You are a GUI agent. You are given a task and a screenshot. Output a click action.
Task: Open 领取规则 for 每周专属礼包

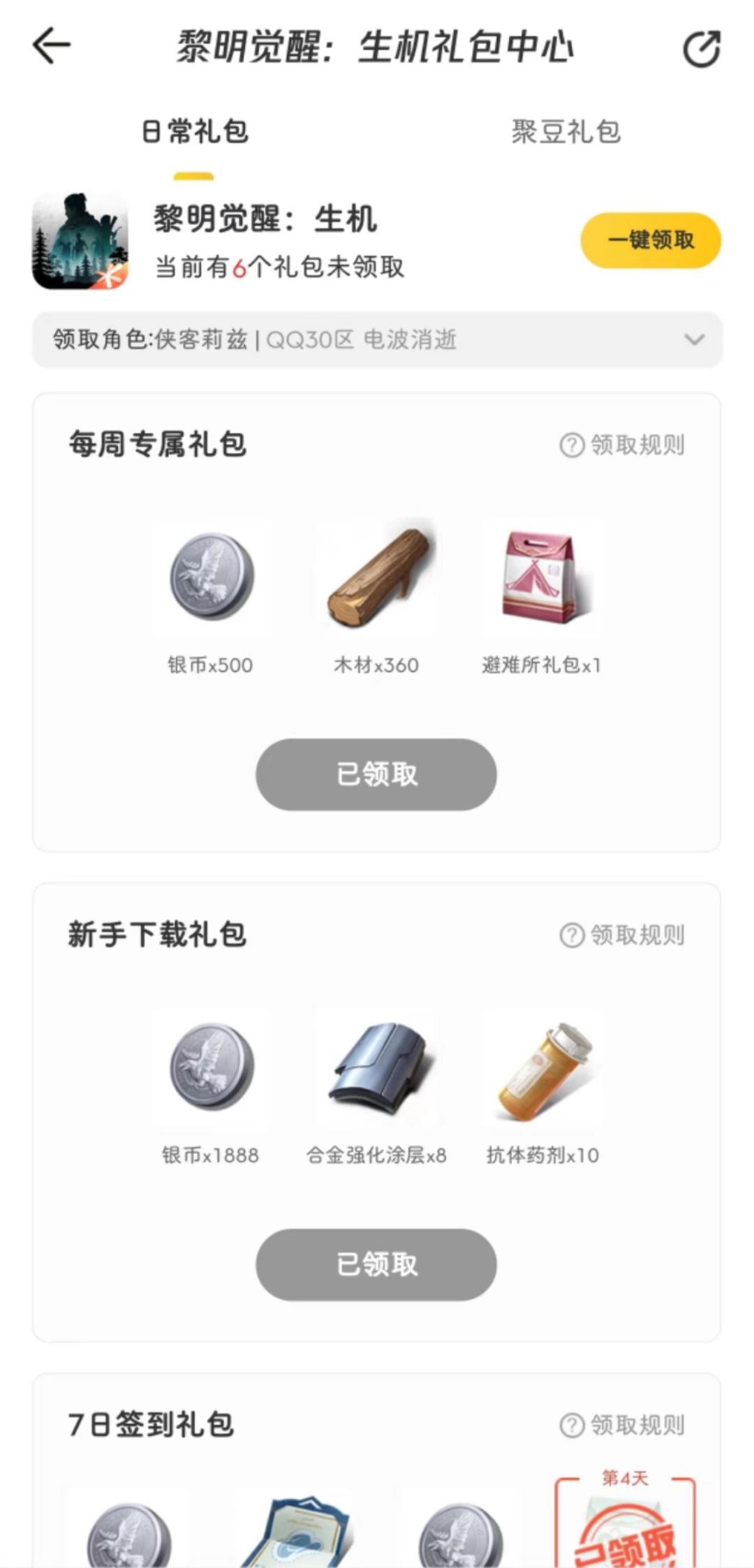point(622,445)
